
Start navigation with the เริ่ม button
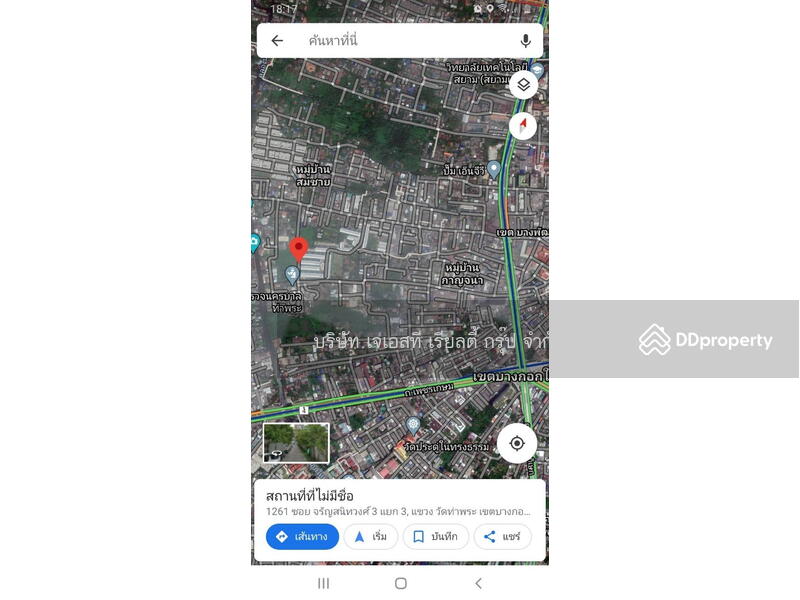(x=371, y=537)
